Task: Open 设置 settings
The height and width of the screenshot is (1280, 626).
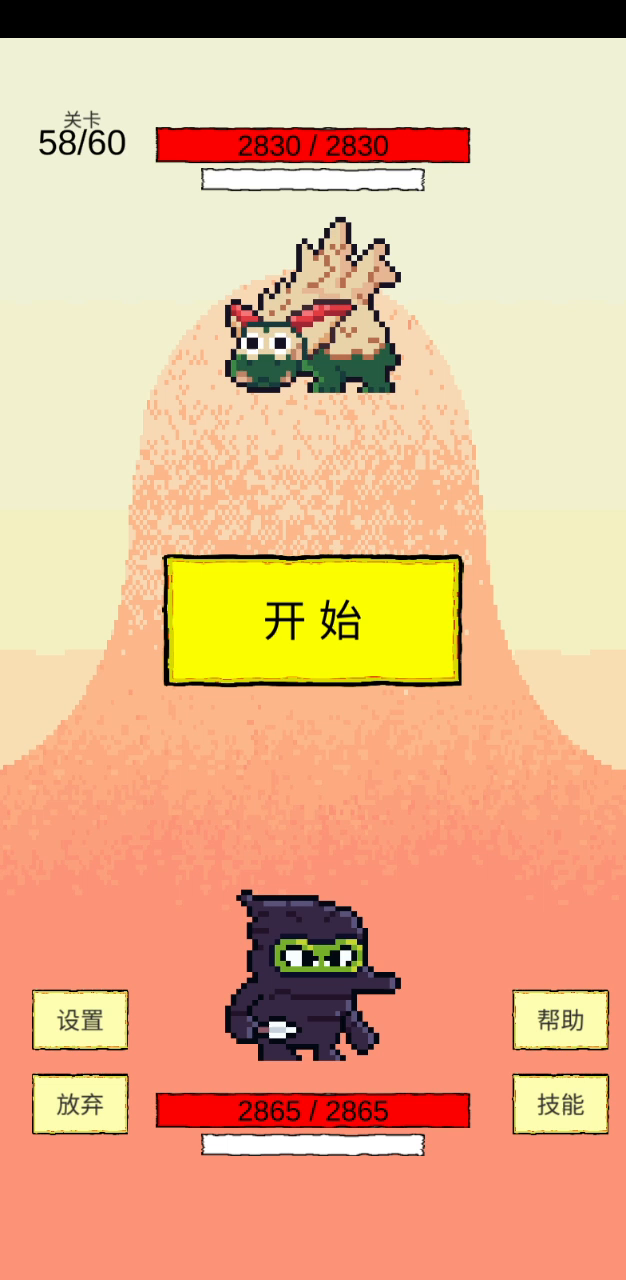Action: (80, 1020)
